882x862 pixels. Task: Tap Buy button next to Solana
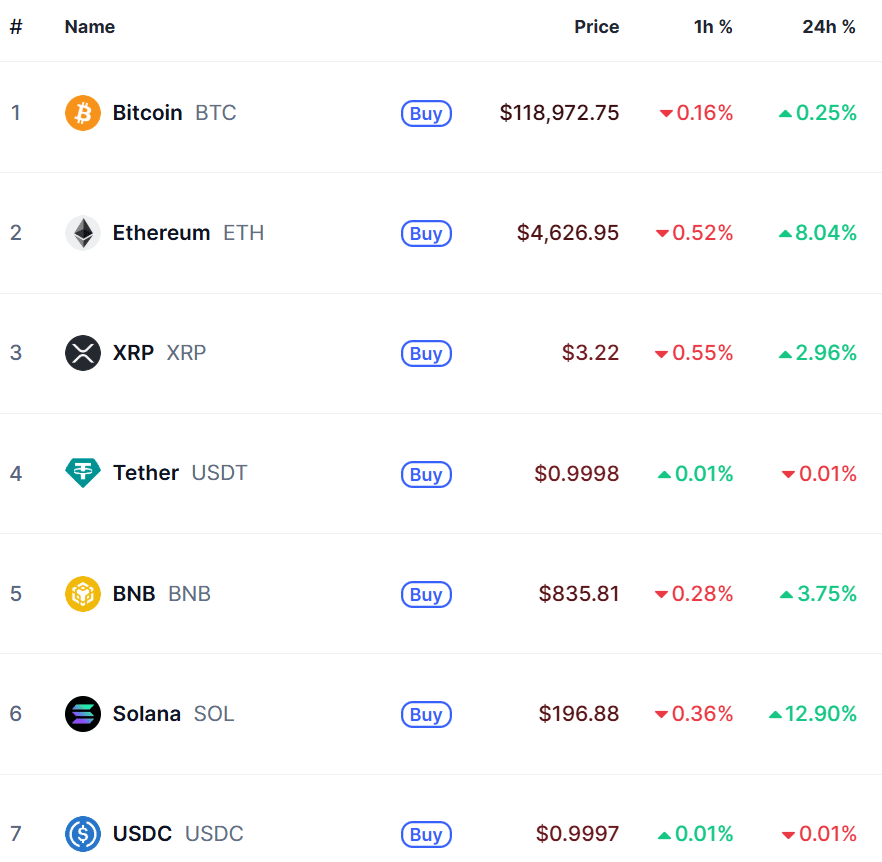coord(426,714)
